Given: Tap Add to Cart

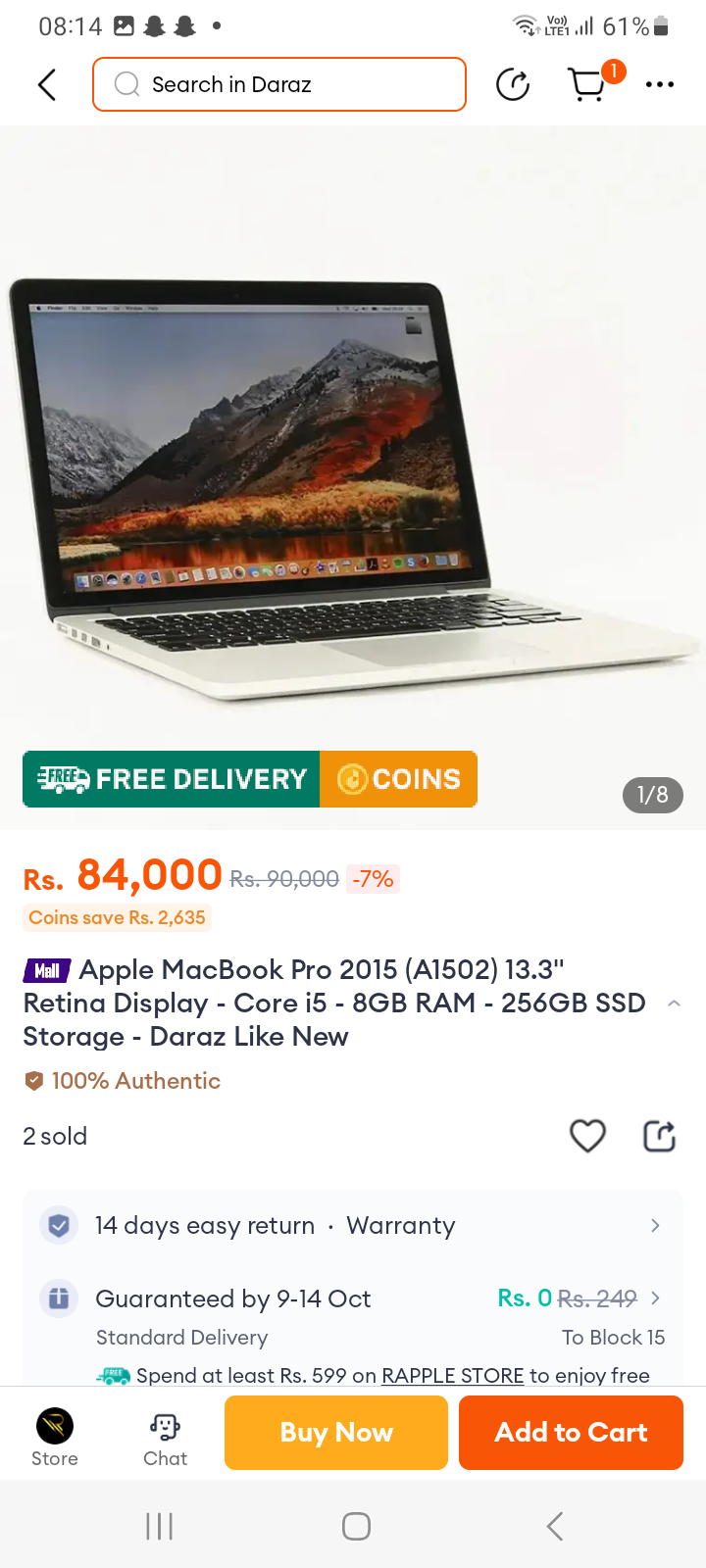Looking at the screenshot, I should click(571, 1433).
